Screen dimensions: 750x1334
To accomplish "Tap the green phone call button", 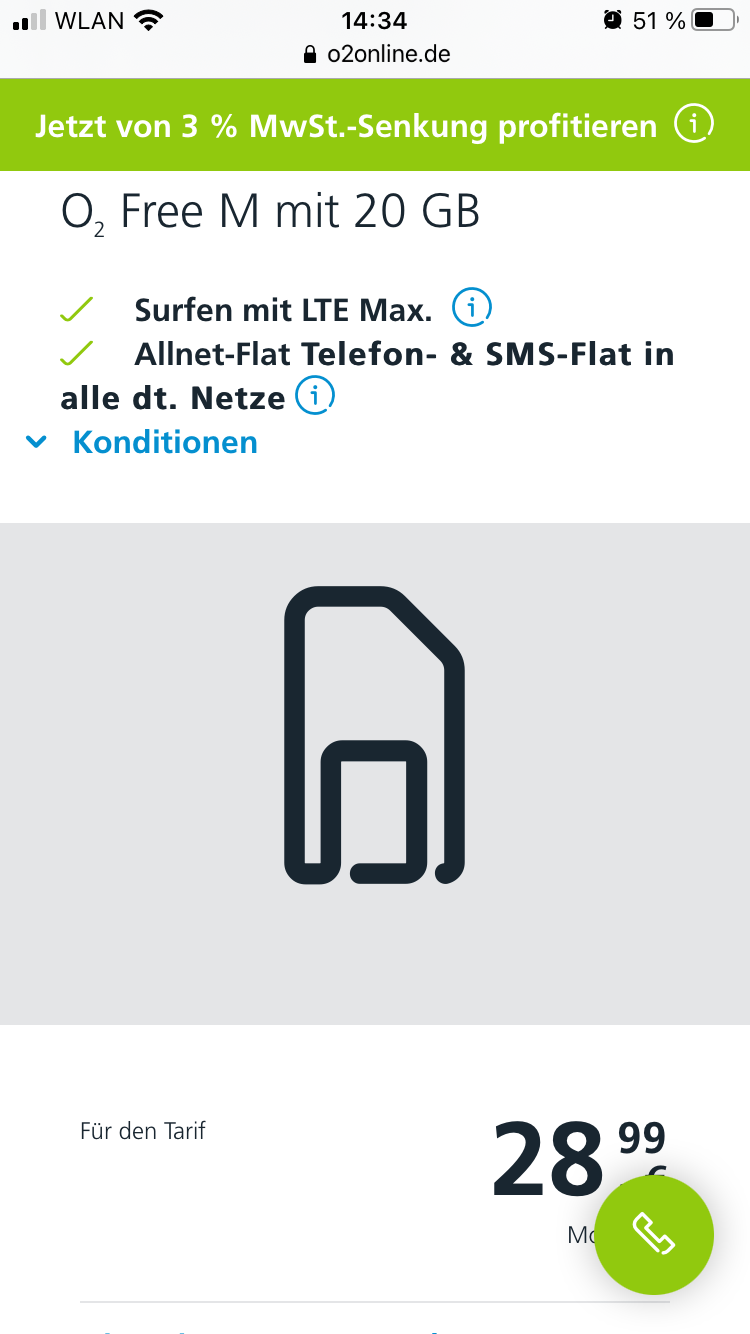I will pyautogui.click(x=654, y=1235).
